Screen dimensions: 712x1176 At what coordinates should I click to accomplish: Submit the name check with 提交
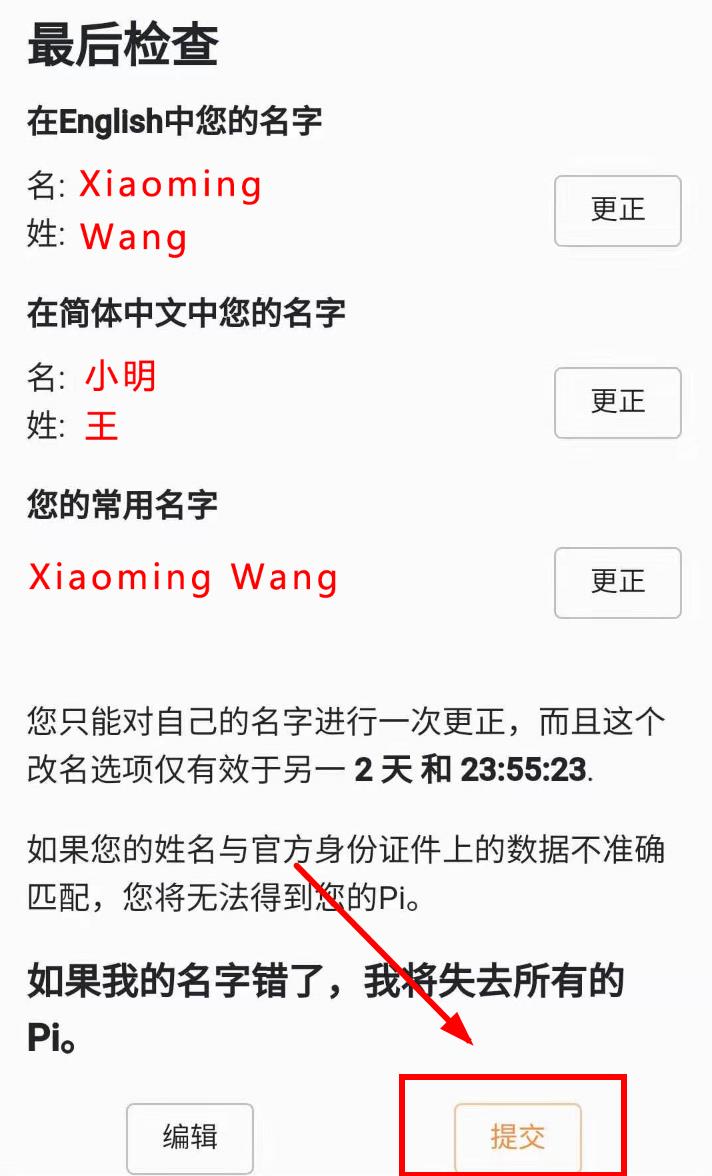(x=518, y=1137)
